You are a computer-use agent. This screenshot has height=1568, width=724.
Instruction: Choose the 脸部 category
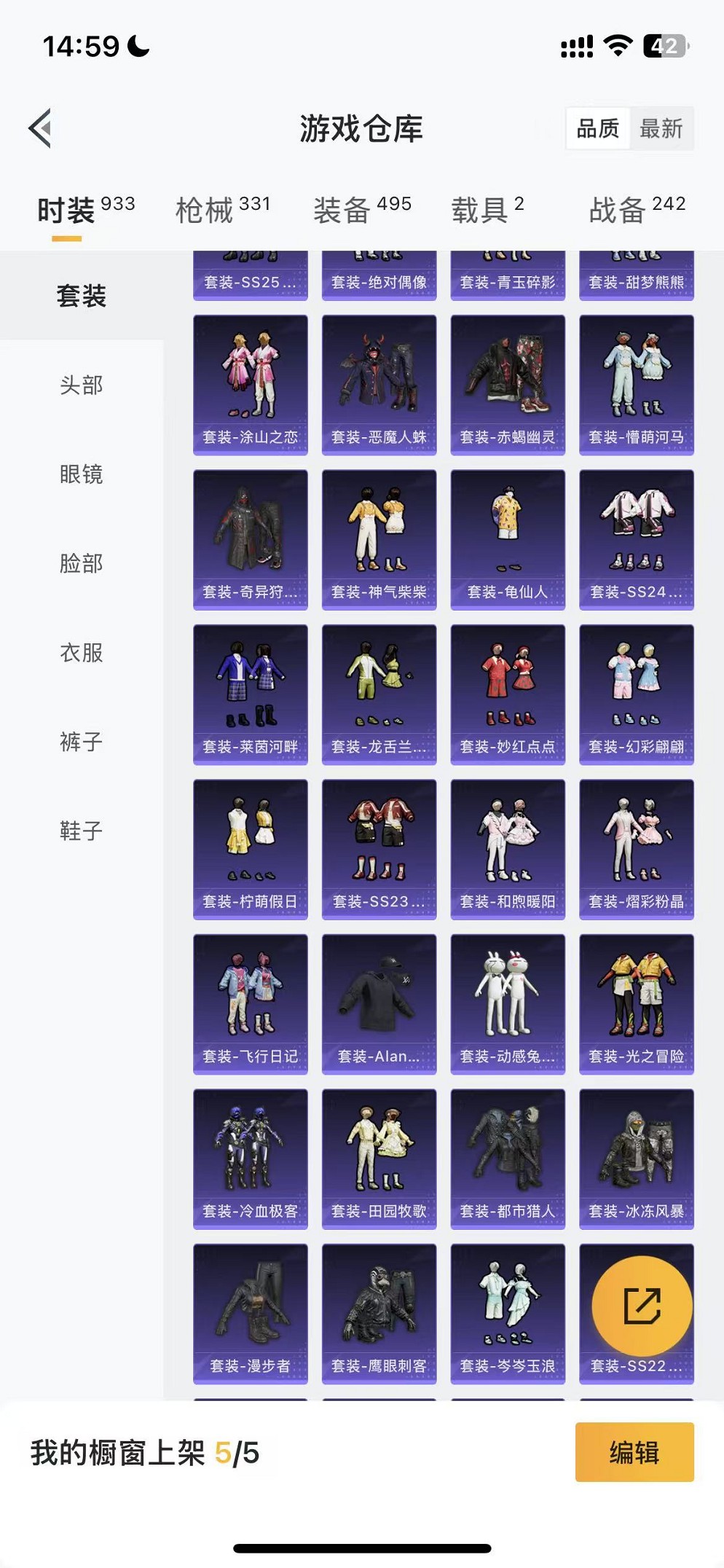81,563
